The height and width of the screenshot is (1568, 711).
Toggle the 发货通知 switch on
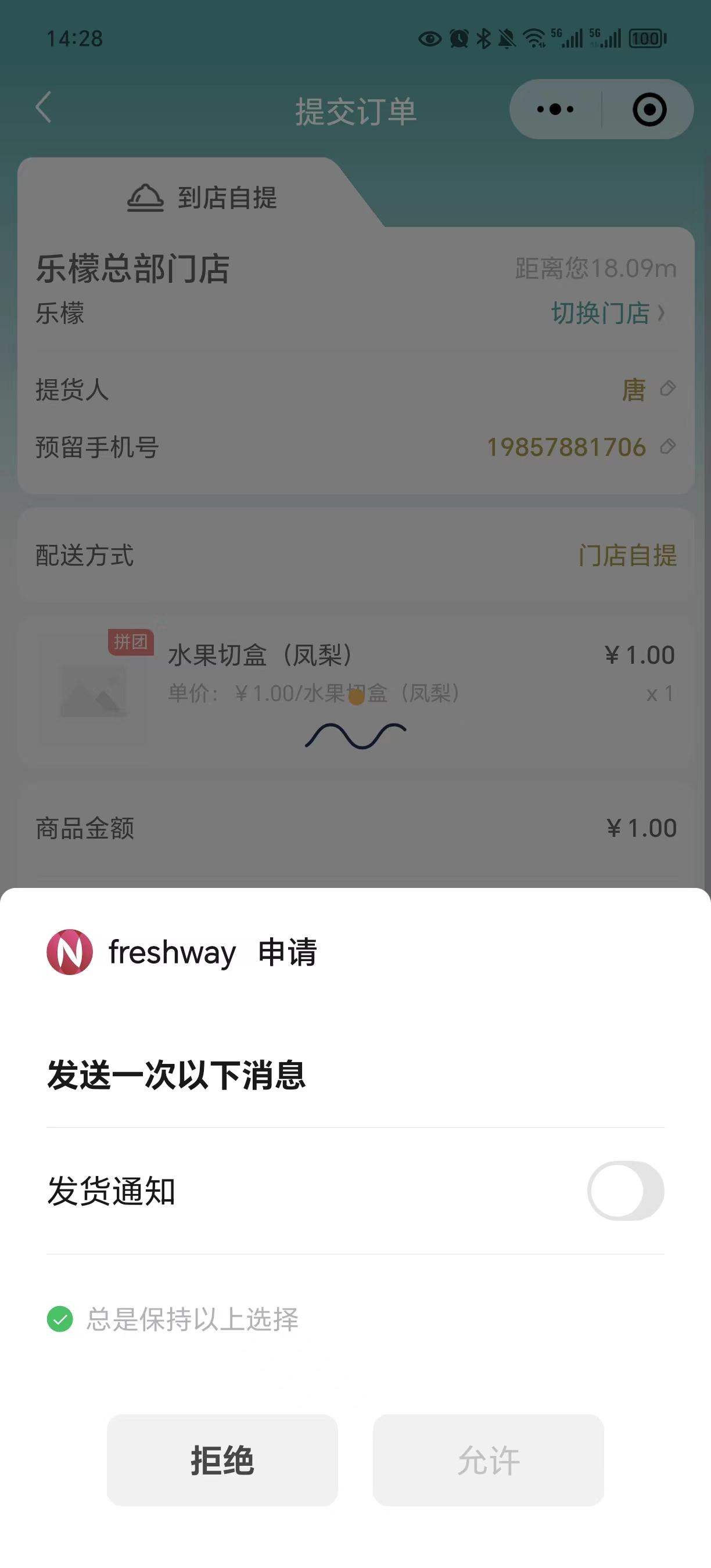[625, 1191]
